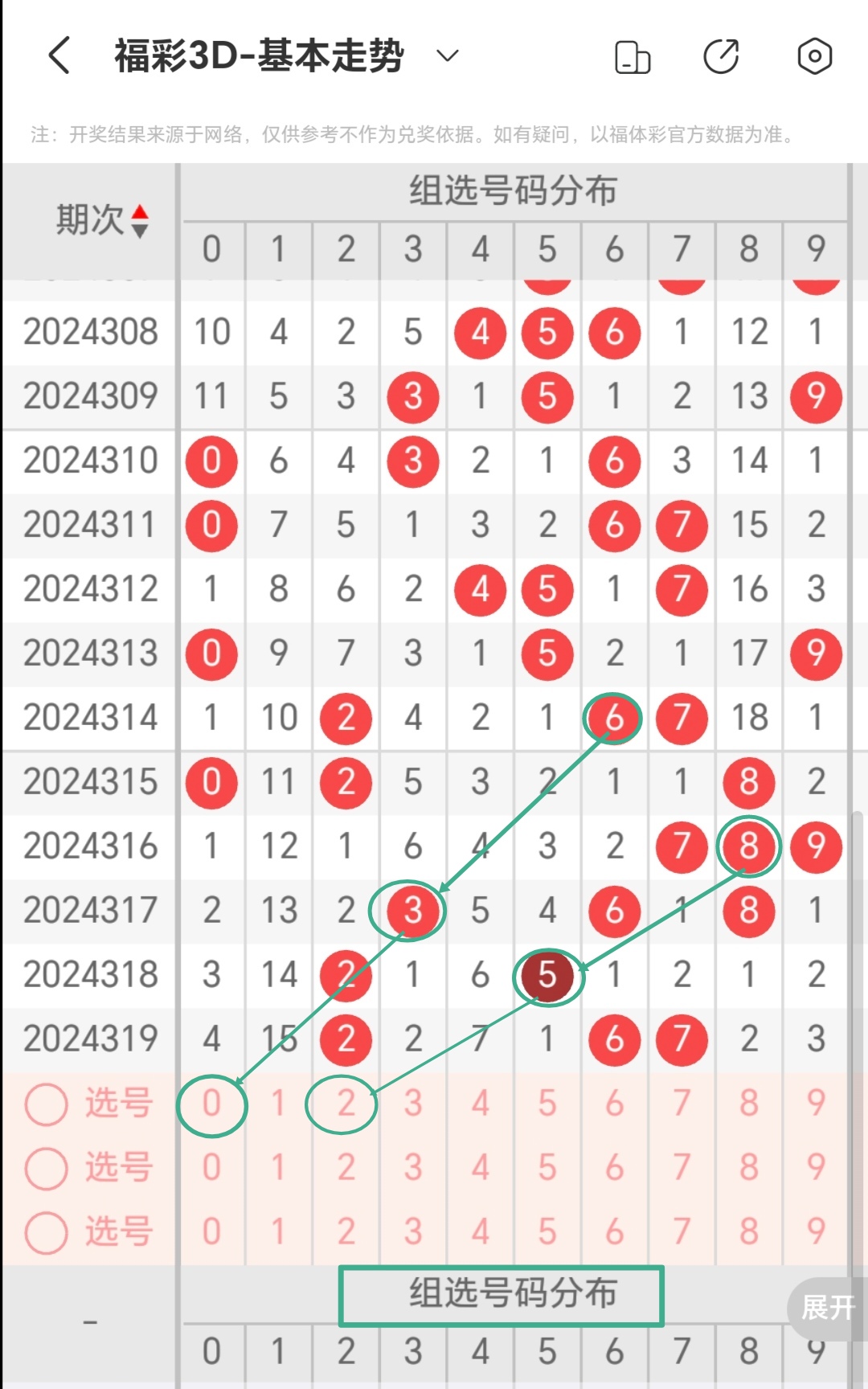
Task: Tap the screen orientation icon in header
Action: click(633, 56)
